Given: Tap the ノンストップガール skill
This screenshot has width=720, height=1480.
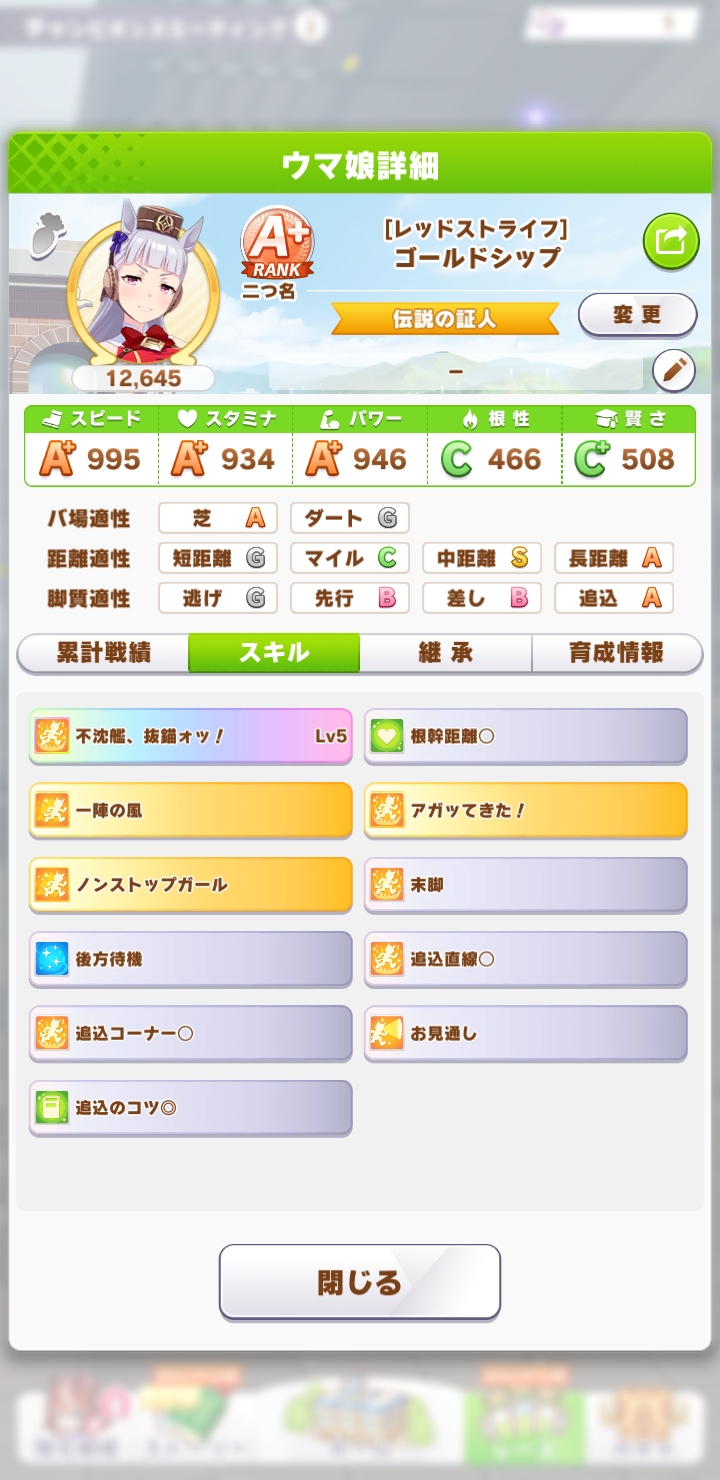Looking at the screenshot, I should [190, 885].
